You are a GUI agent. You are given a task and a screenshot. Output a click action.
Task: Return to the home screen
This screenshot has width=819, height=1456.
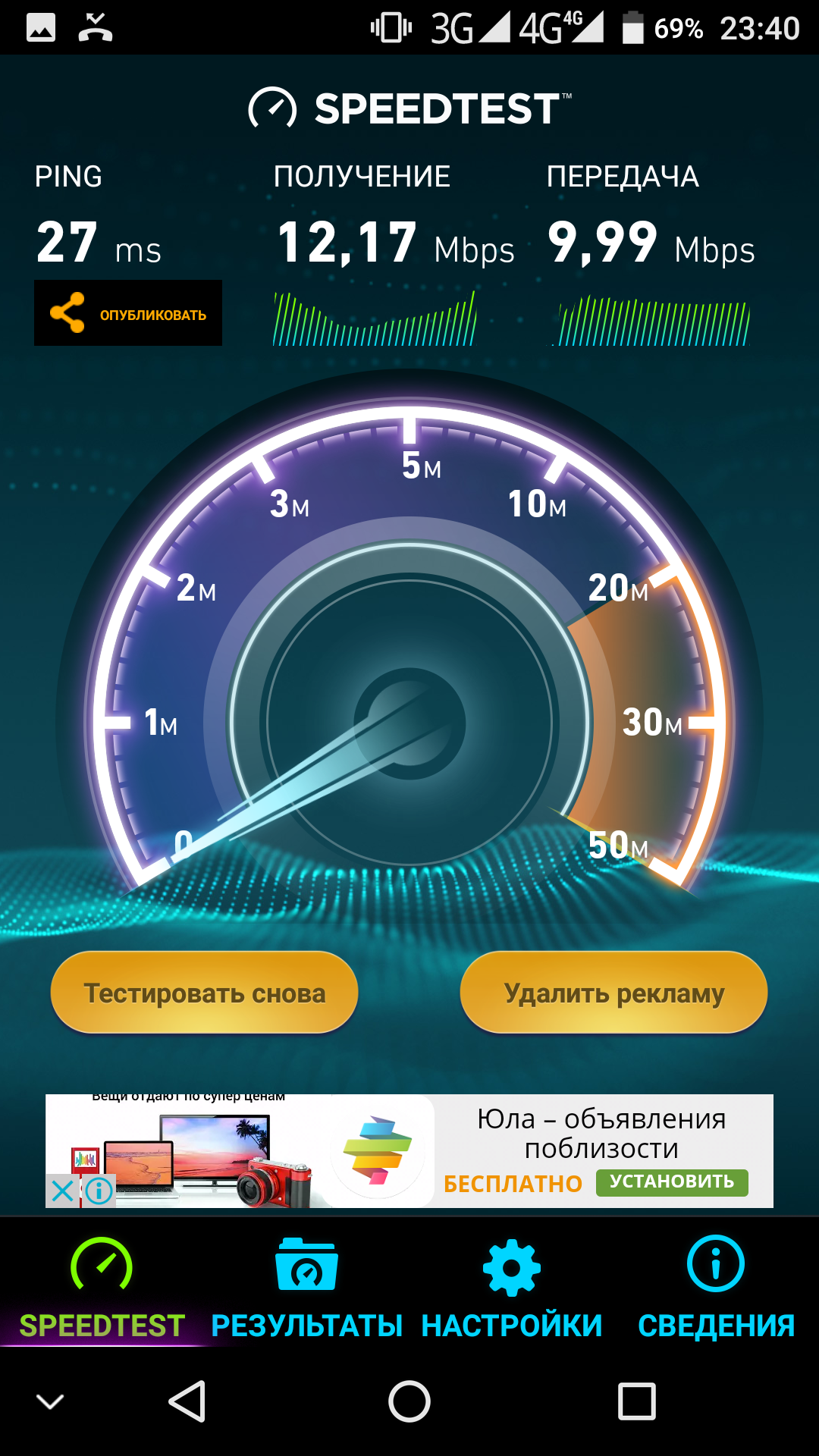(x=409, y=1401)
